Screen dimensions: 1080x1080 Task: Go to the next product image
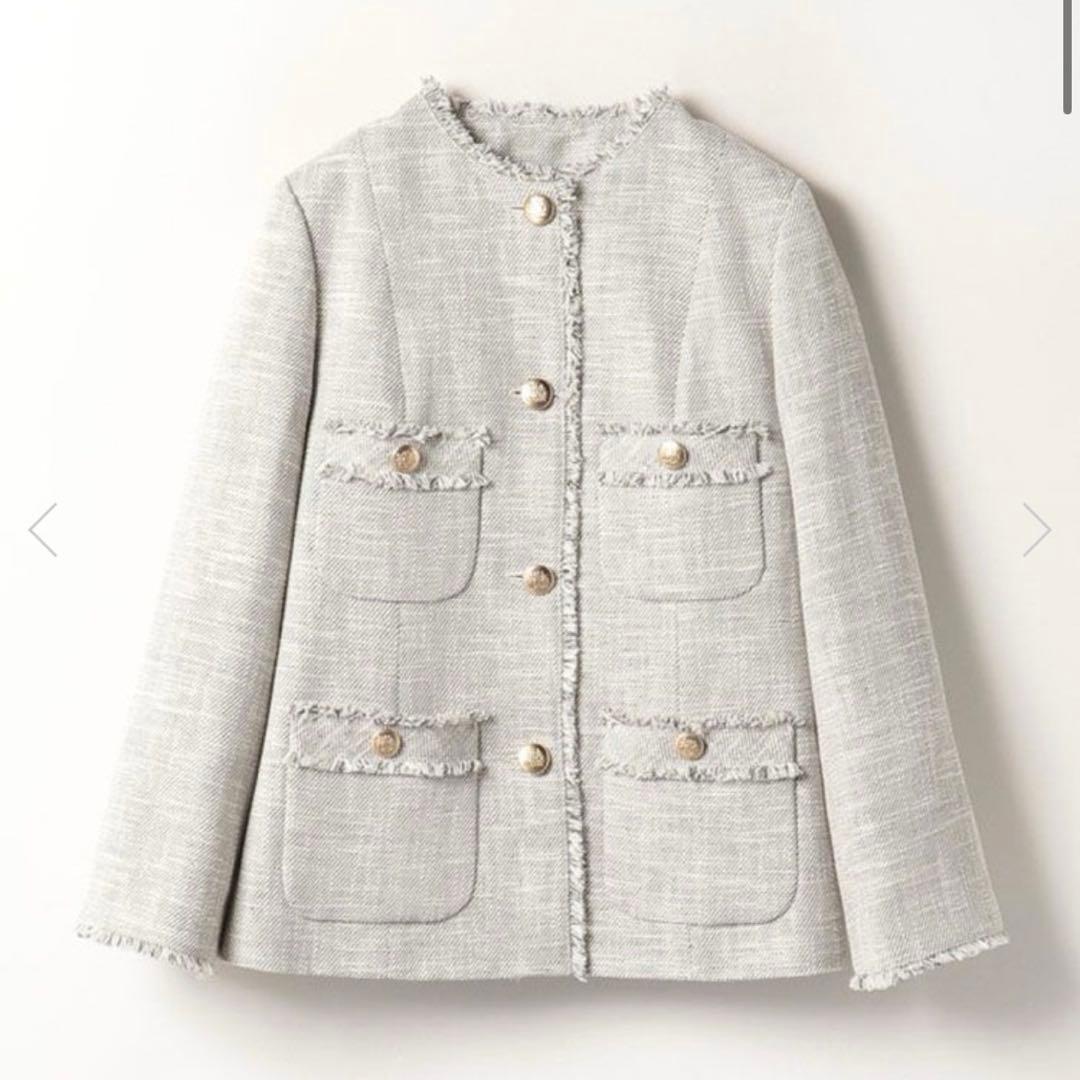click(1036, 530)
